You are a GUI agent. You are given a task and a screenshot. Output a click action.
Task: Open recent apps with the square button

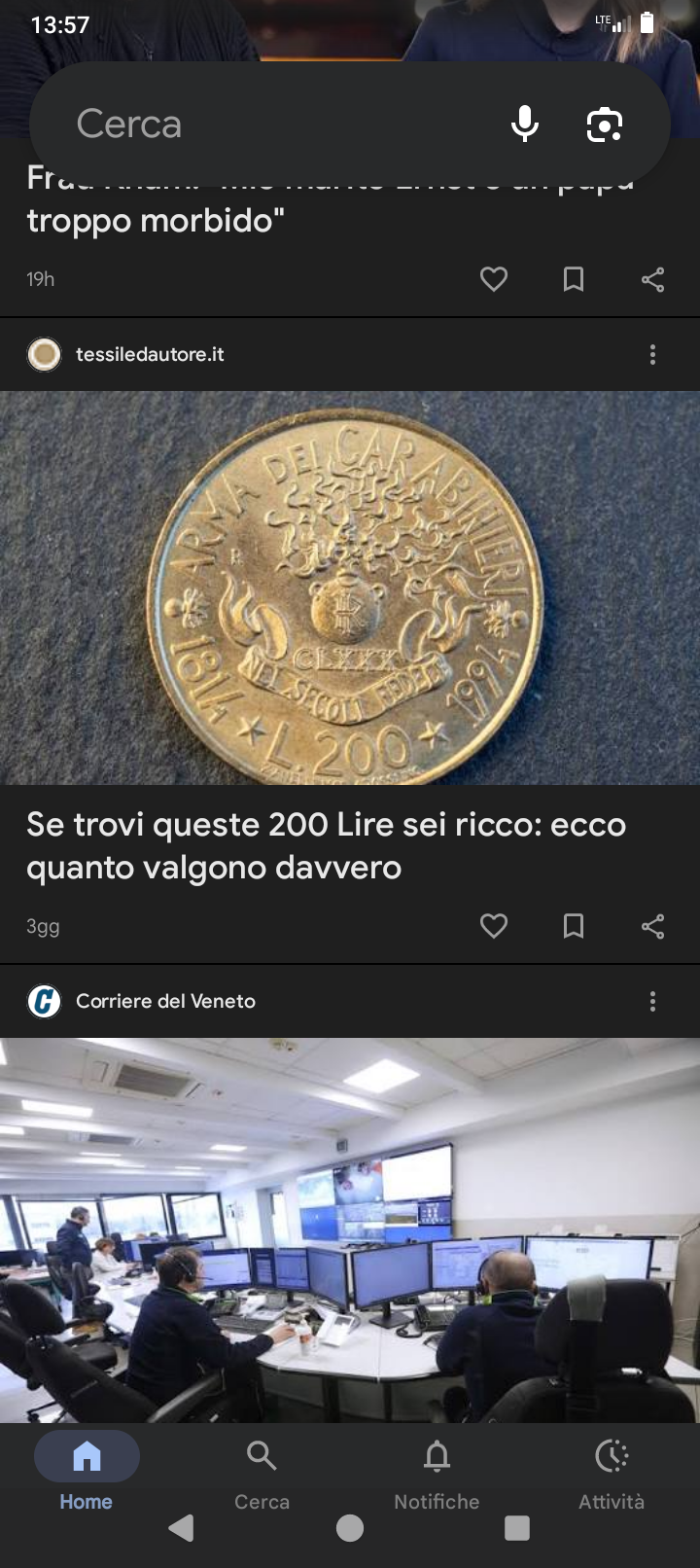pos(517,1528)
